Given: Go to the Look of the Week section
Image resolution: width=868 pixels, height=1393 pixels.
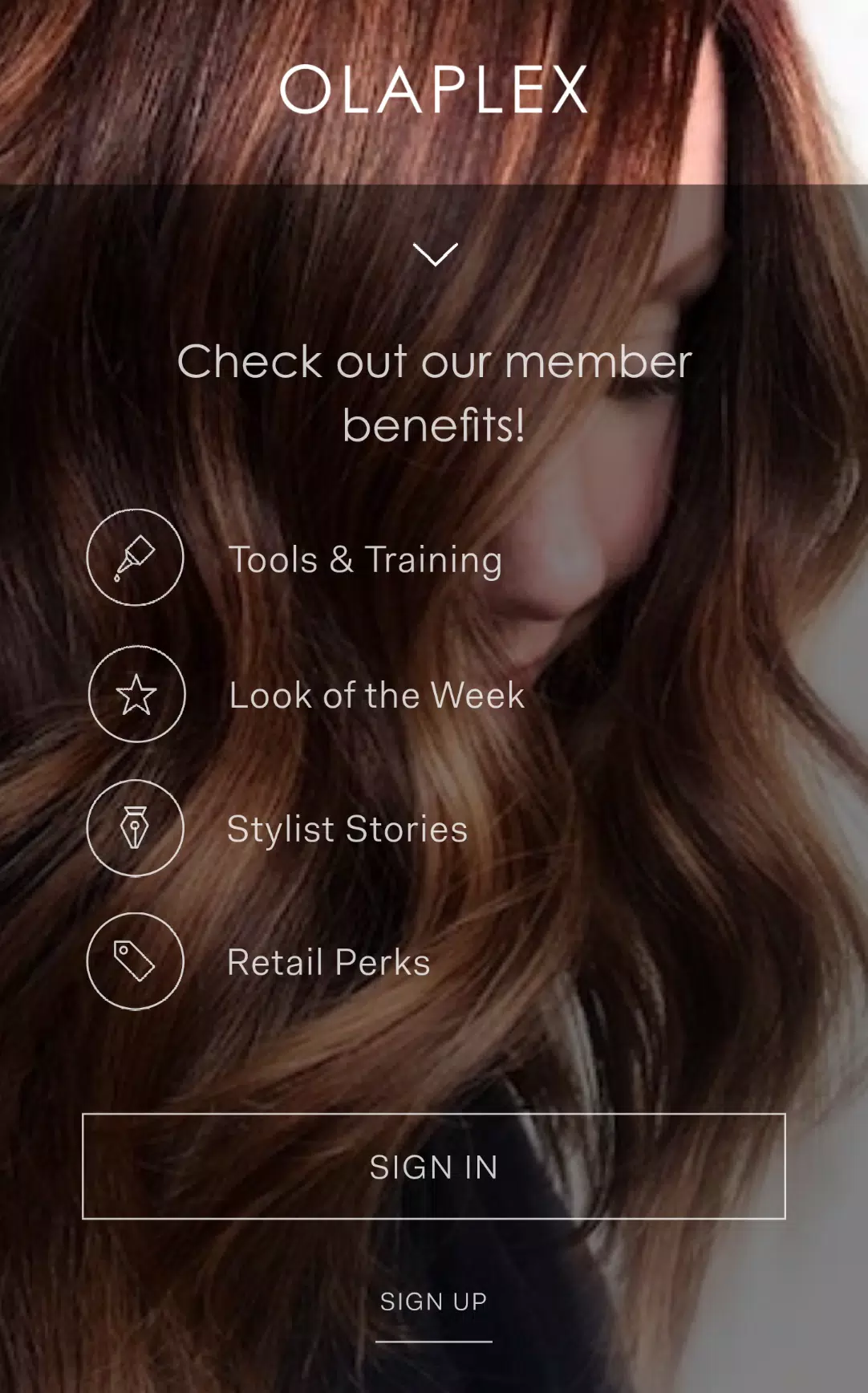Looking at the screenshot, I should [x=377, y=696].
